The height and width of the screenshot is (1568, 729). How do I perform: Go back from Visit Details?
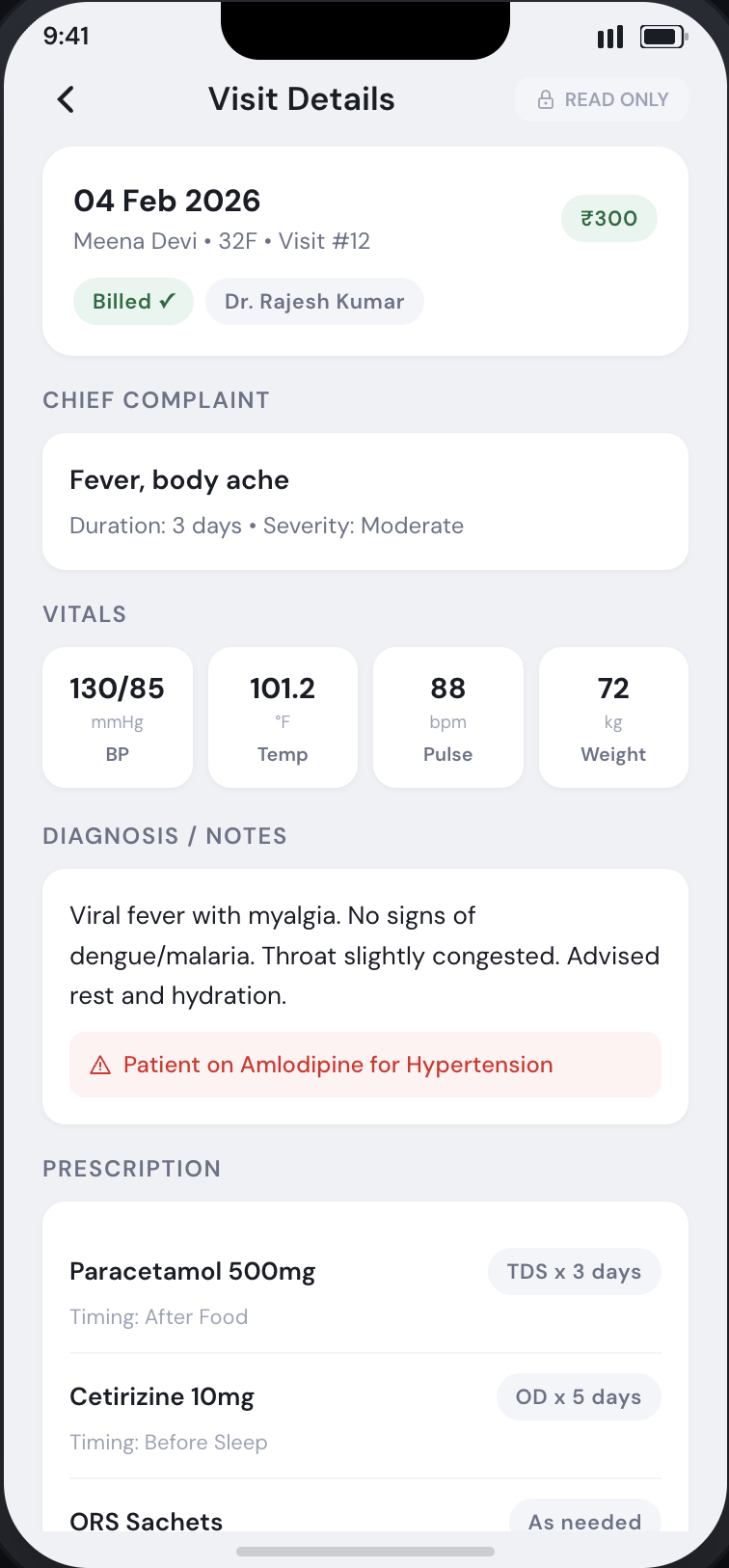[x=66, y=99]
